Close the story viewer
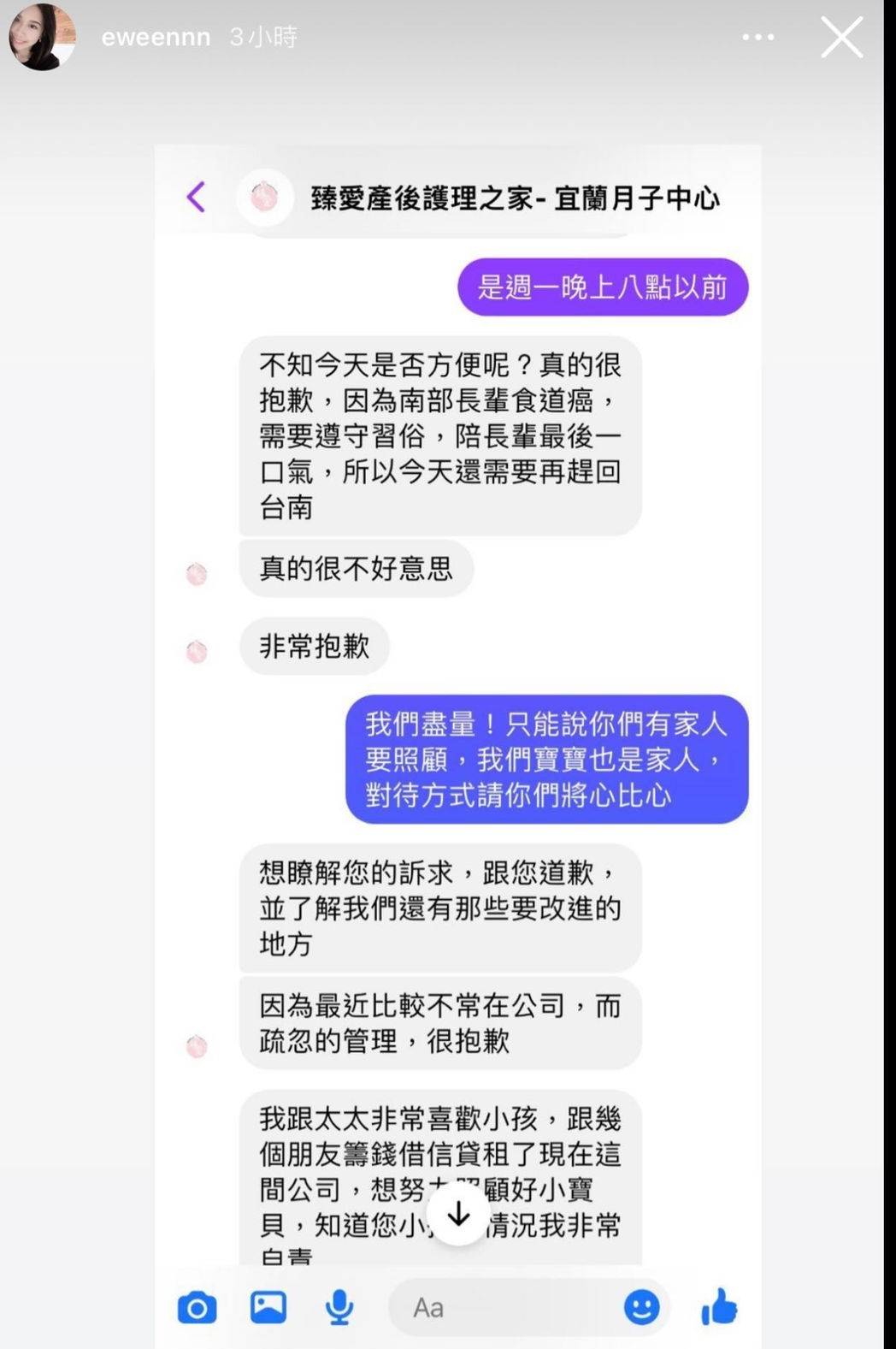This screenshot has height=1349, width=896. (x=841, y=38)
